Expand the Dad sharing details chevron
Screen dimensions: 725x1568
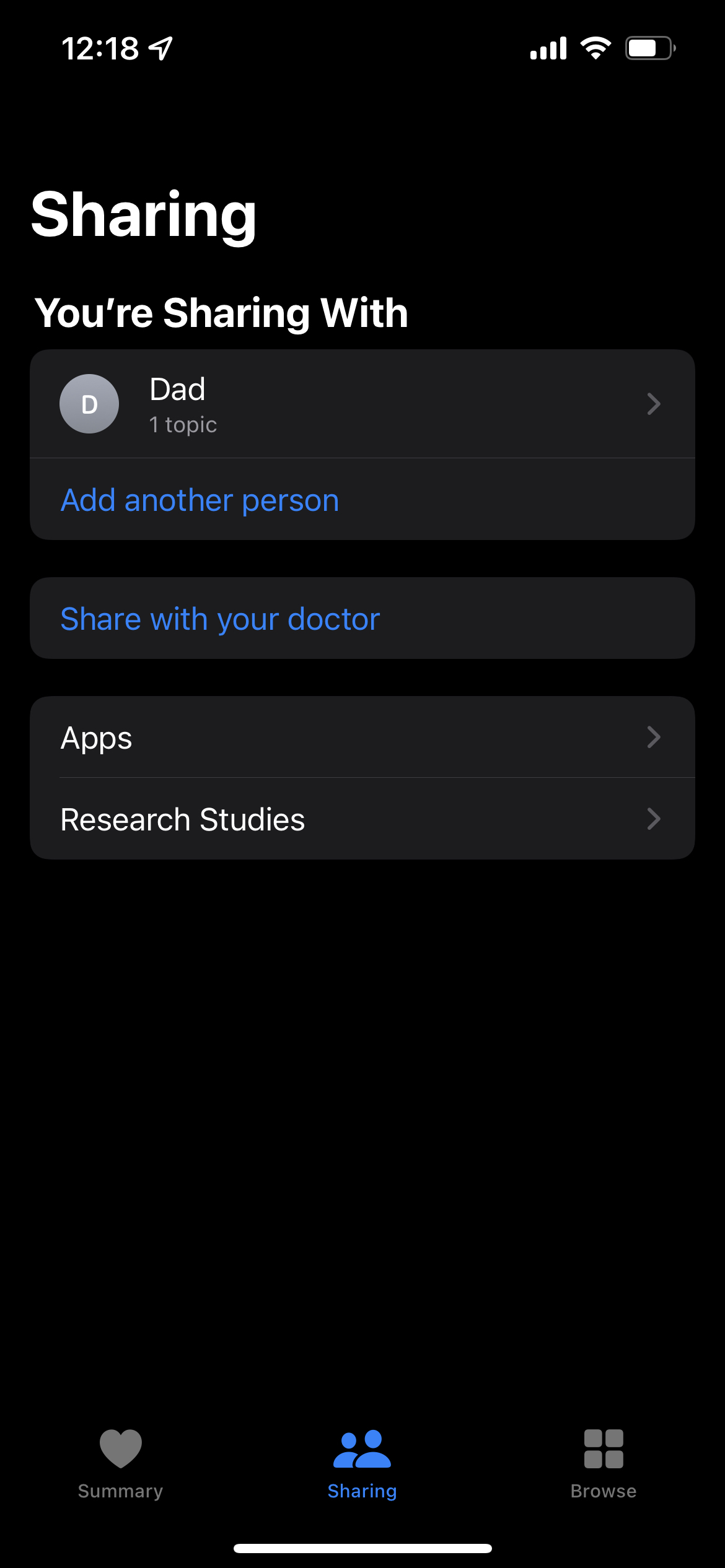click(x=654, y=404)
